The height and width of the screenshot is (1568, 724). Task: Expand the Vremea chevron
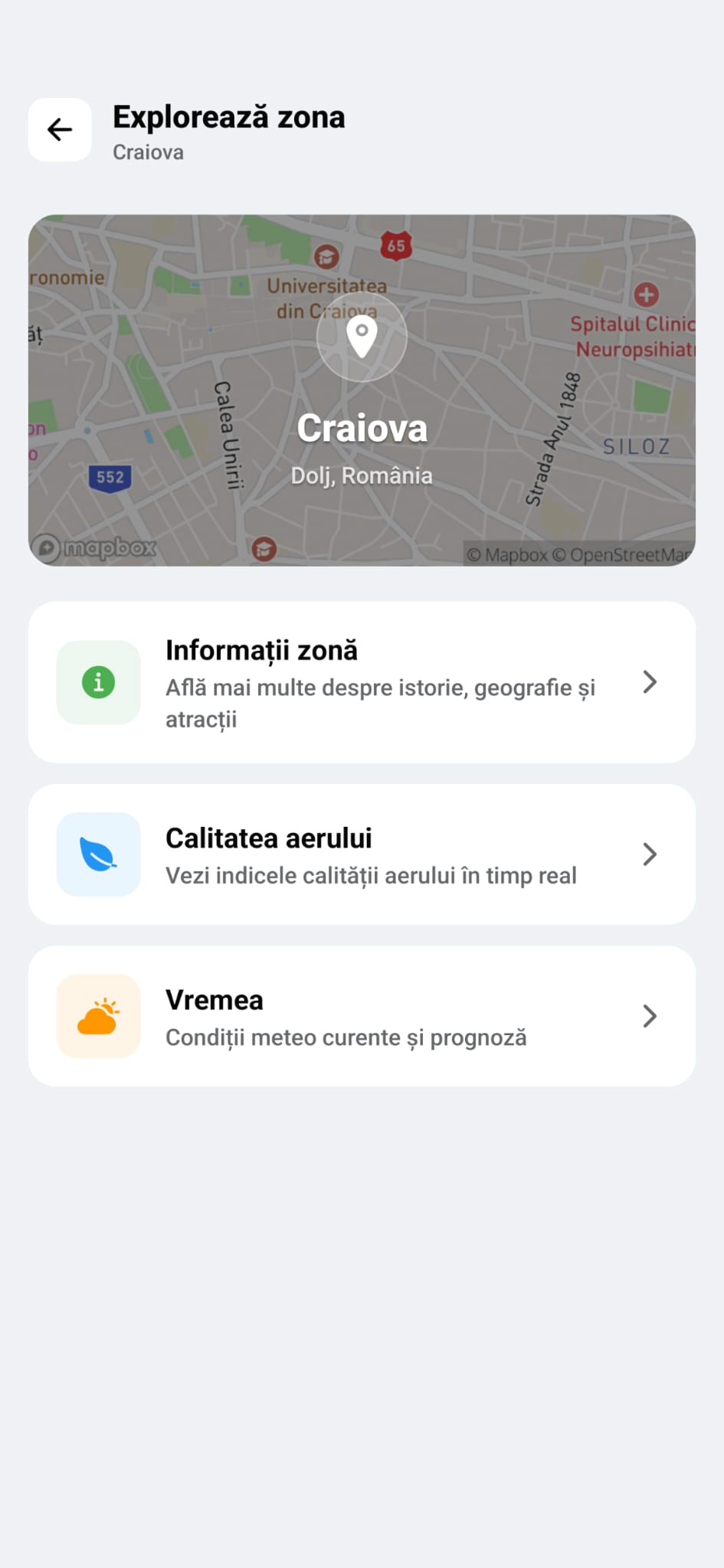click(x=650, y=1016)
